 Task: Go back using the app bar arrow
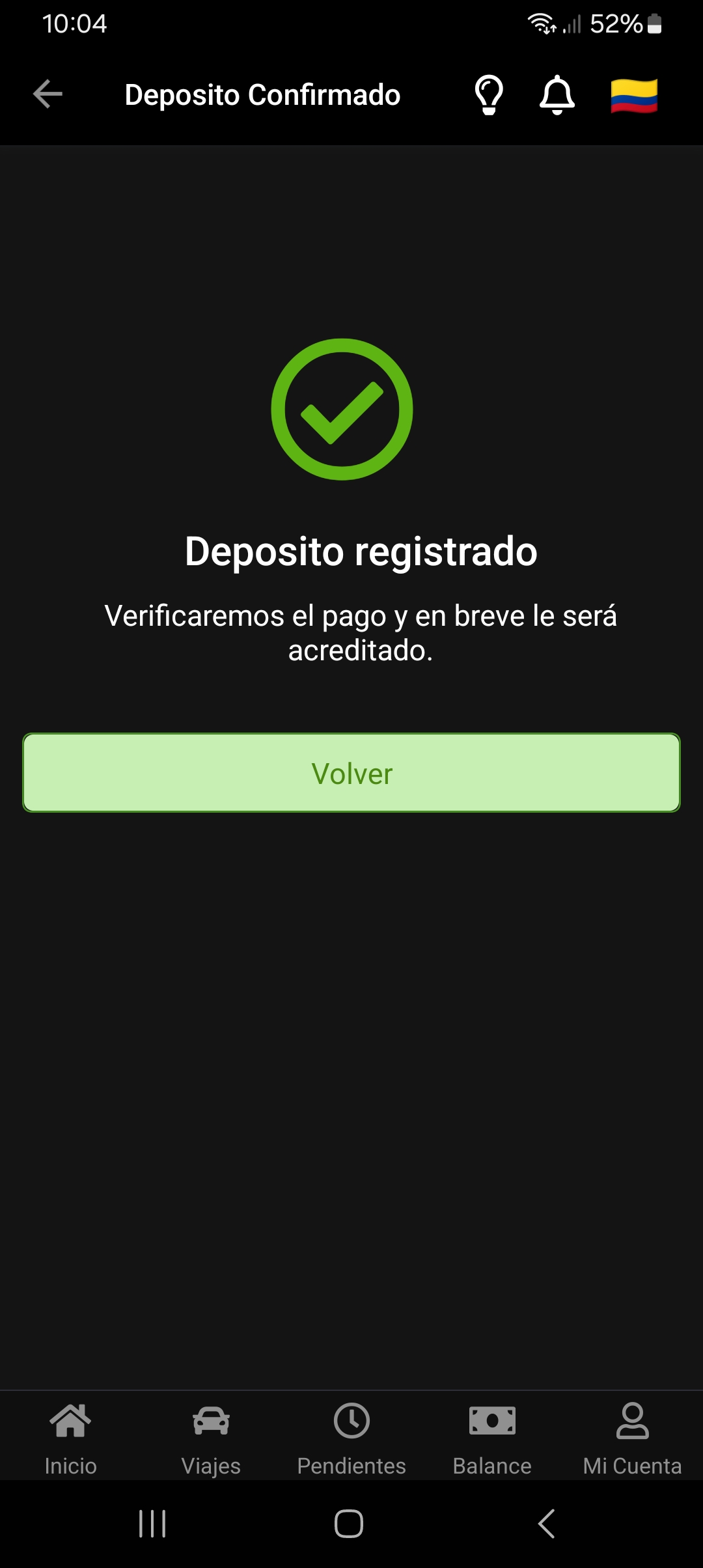click(x=48, y=94)
